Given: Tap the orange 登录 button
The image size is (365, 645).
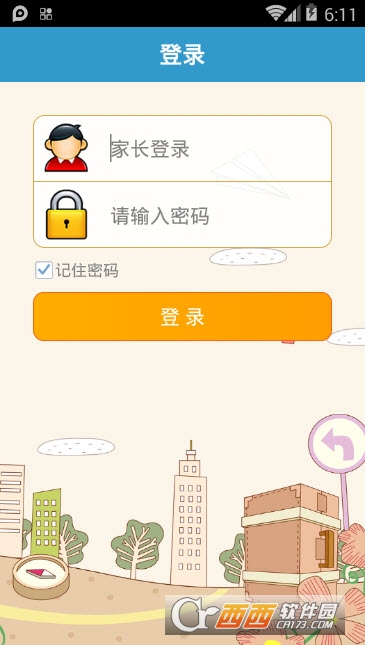Looking at the screenshot, I should pyautogui.click(x=182, y=316).
